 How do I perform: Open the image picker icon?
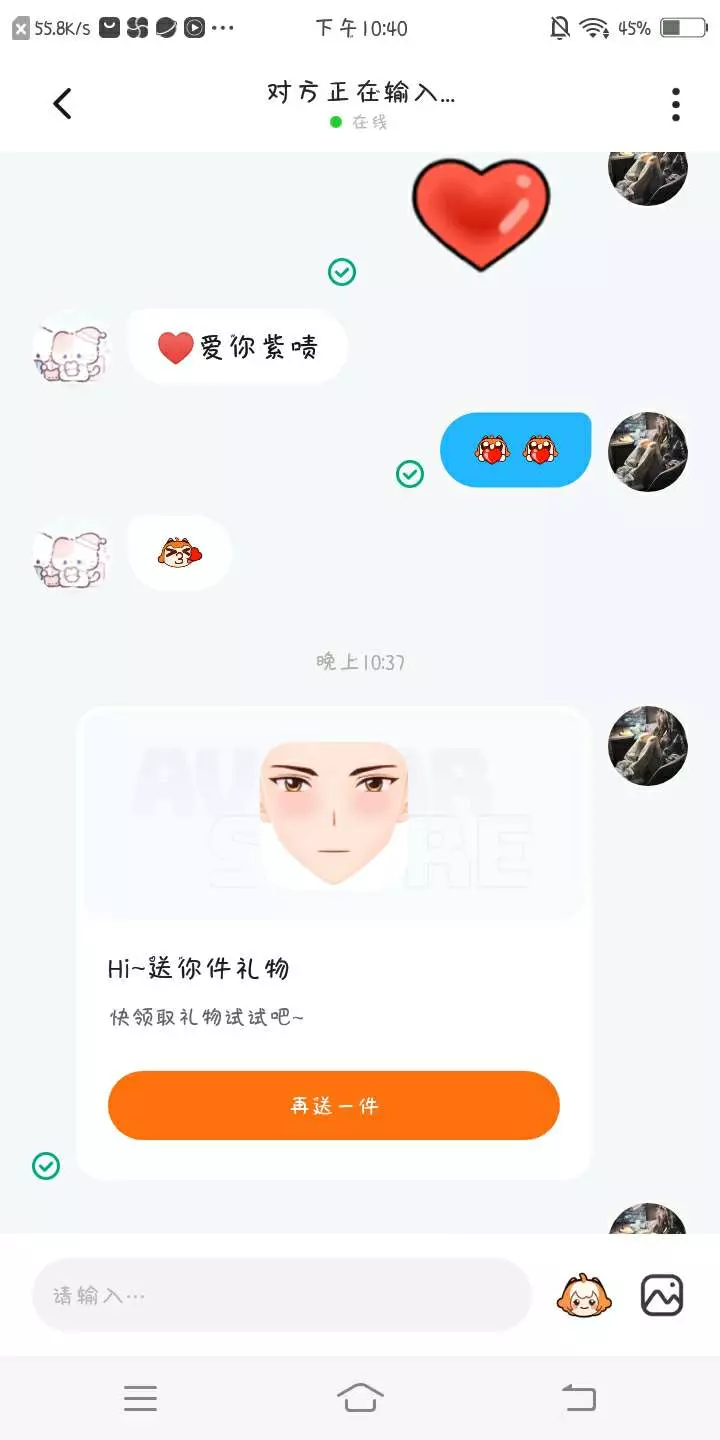pos(662,1295)
